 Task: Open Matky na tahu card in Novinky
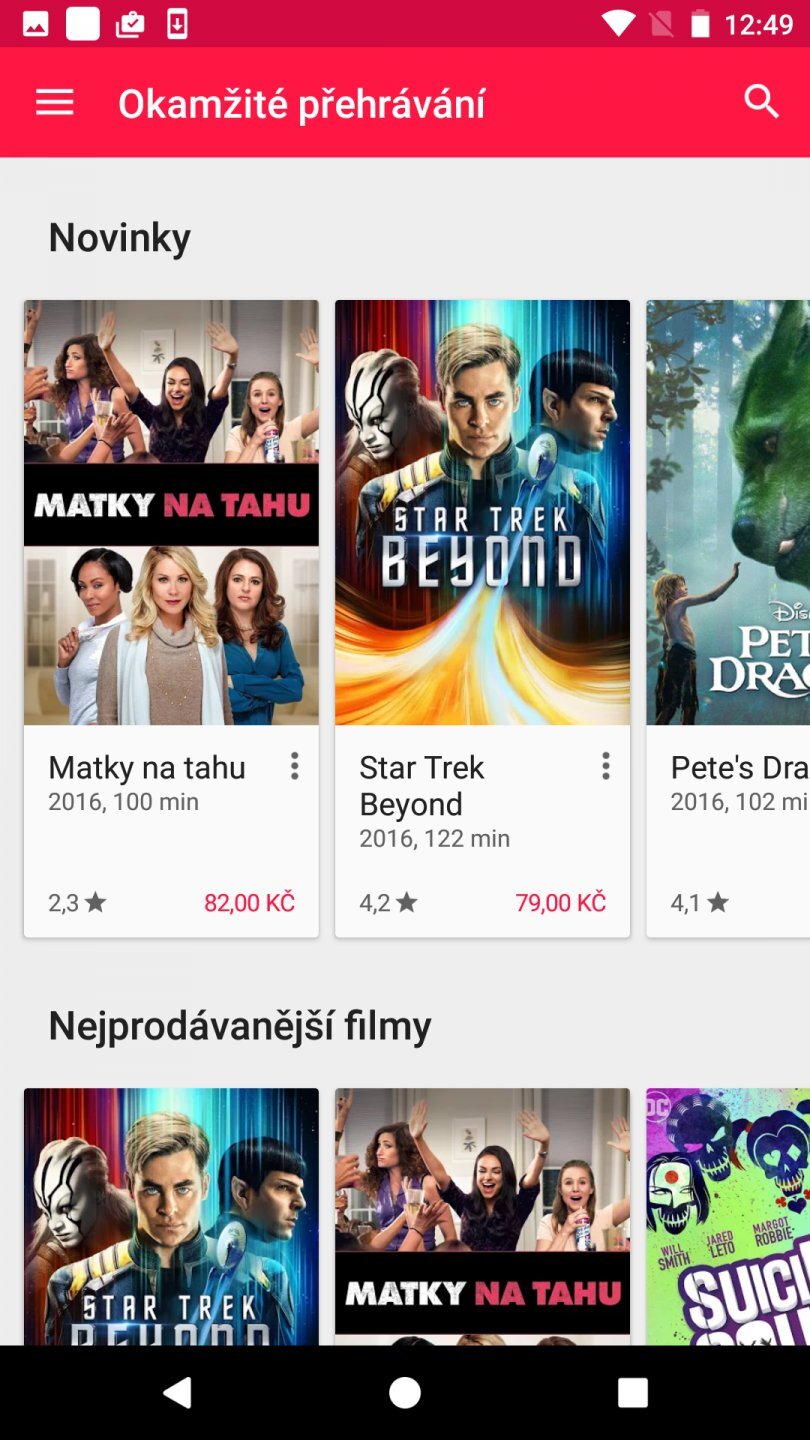click(x=171, y=513)
